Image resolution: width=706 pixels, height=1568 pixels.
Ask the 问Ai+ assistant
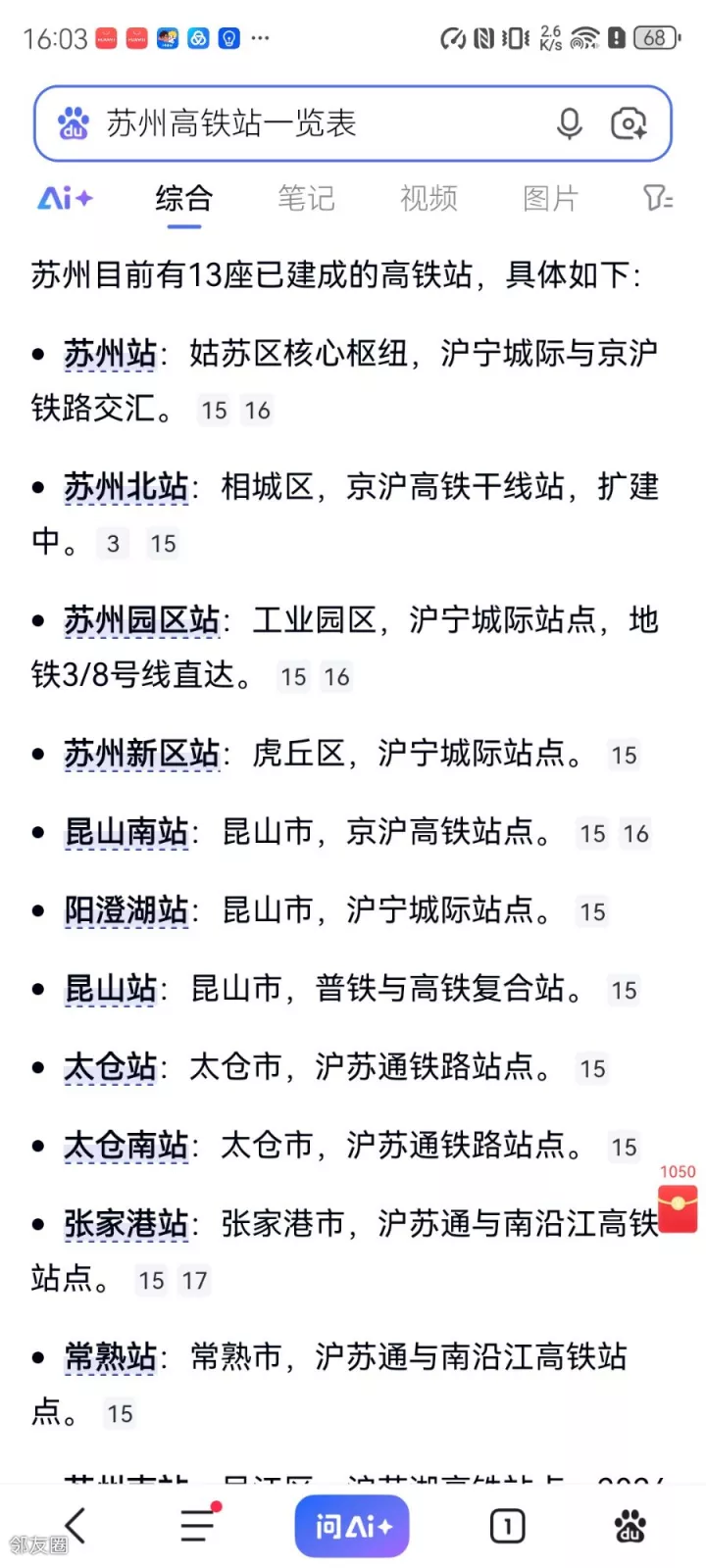[352, 1526]
